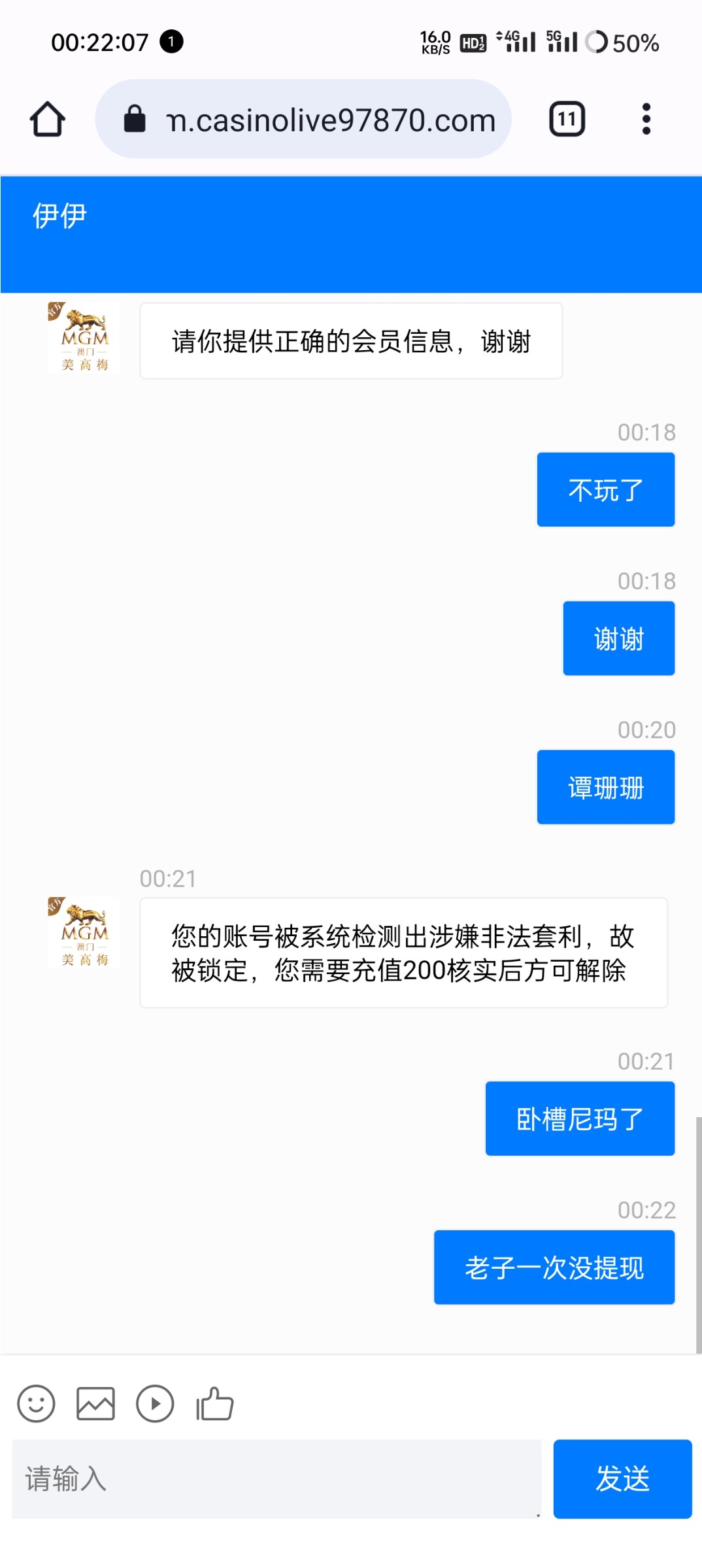Tap the notification badge in the status bar
The height and width of the screenshot is (1568, 702).
pos(169,42)
